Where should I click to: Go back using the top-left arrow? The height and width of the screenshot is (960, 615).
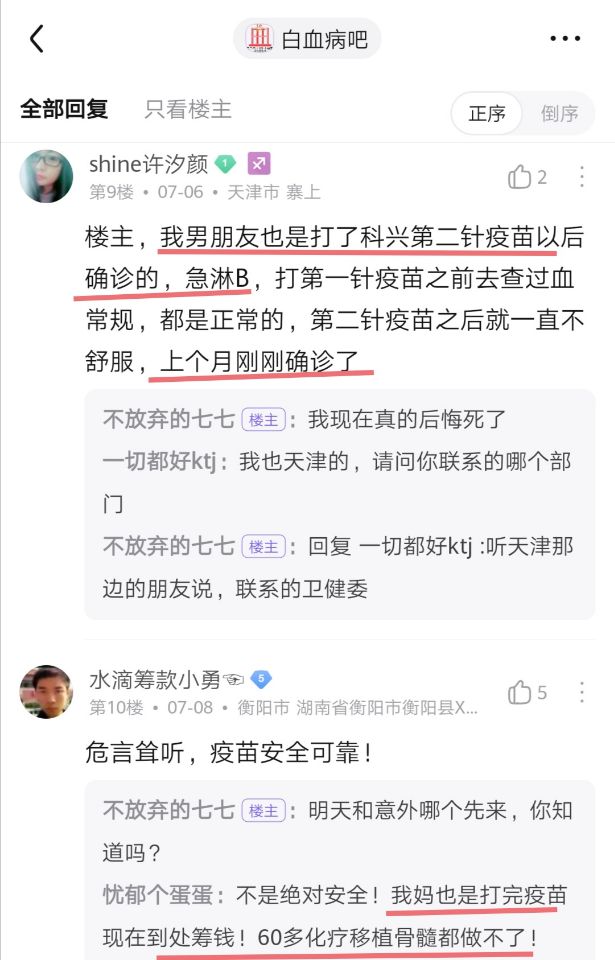coord(37,39)
